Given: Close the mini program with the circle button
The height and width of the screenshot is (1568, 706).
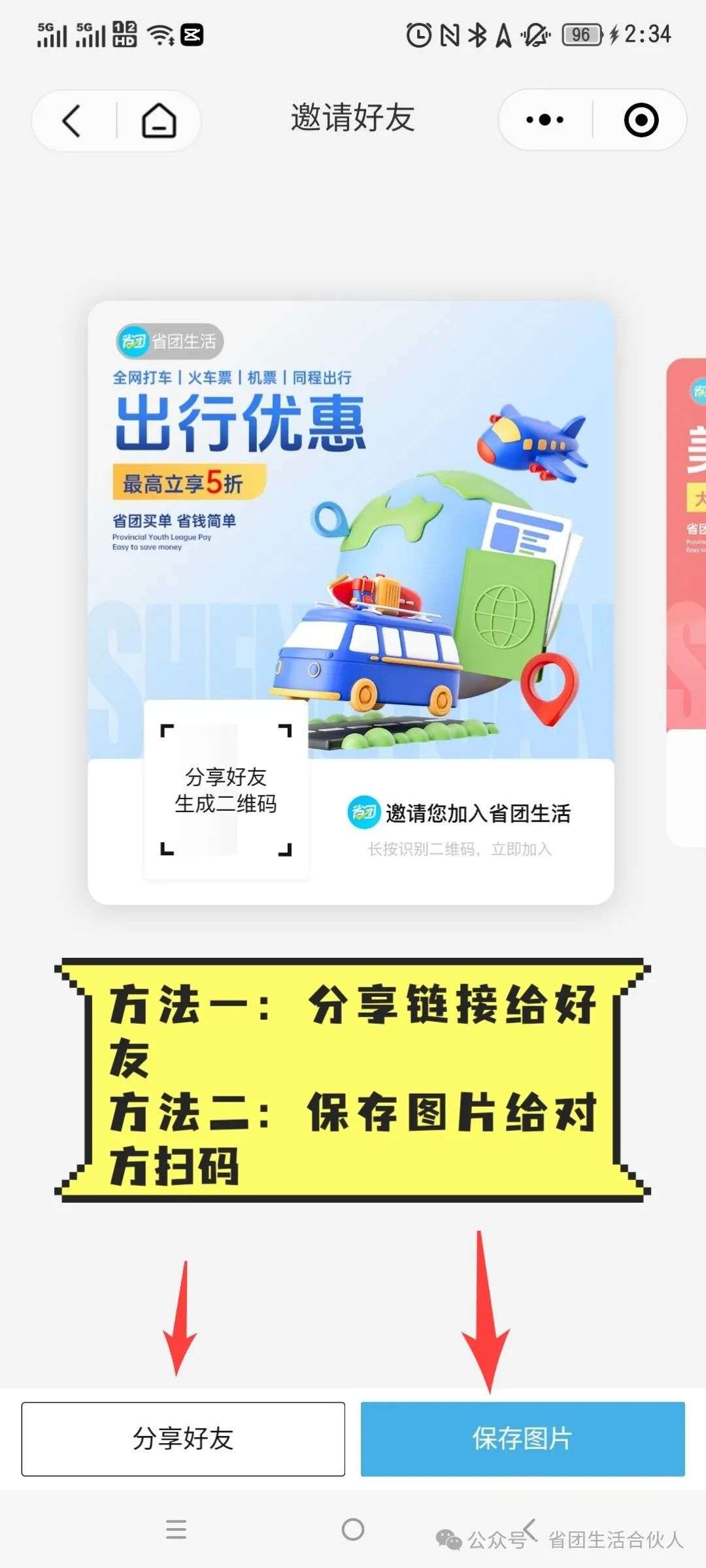Looking at the screenshot, I should [x=641, y=120].
